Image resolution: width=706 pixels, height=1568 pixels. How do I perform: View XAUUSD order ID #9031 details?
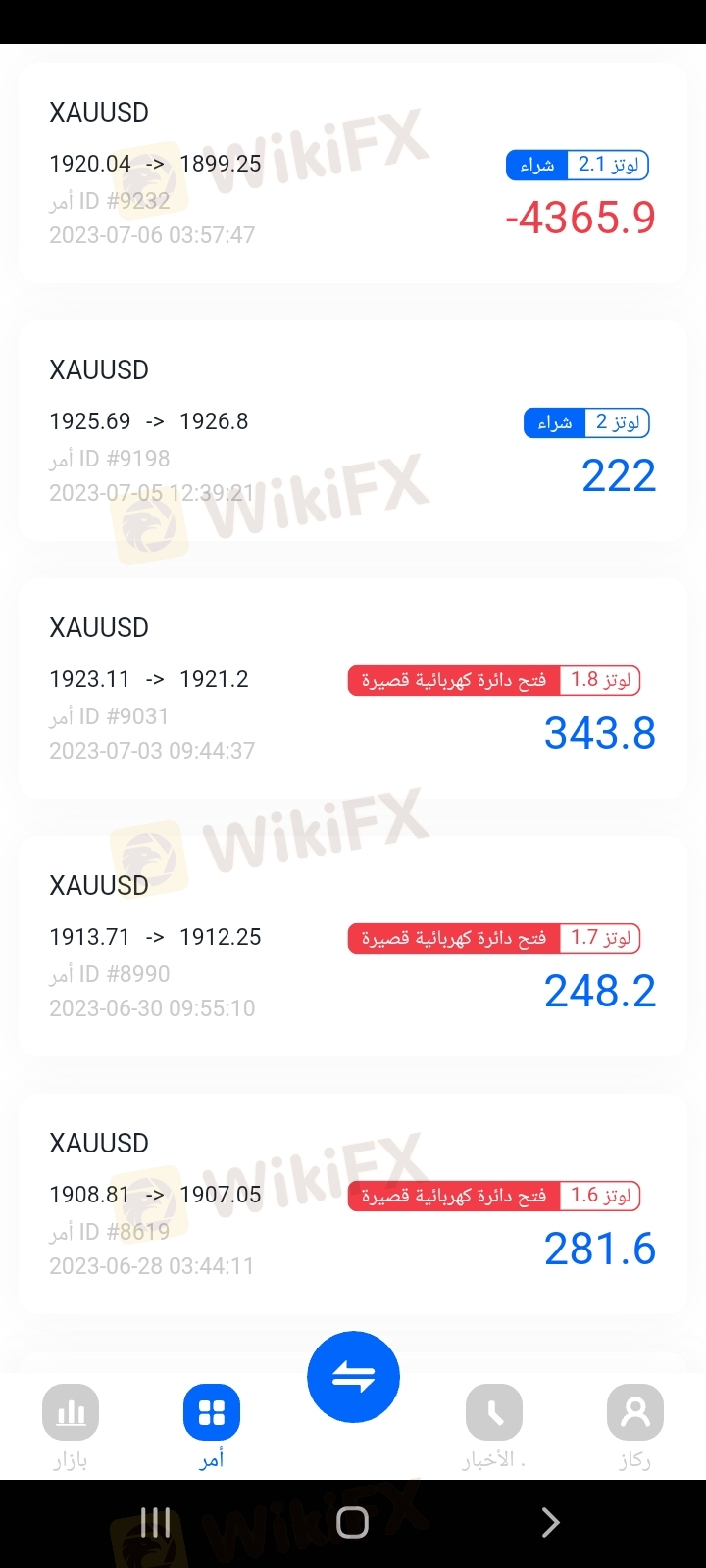[353, 689]
